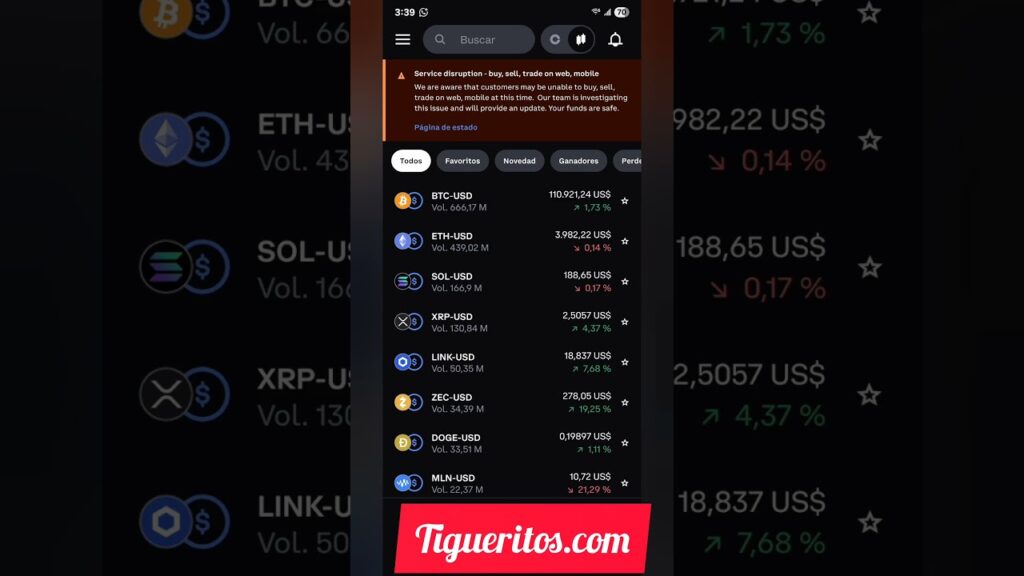
Task: Star the ZEC-USD pair
Action: click(625, 402)
